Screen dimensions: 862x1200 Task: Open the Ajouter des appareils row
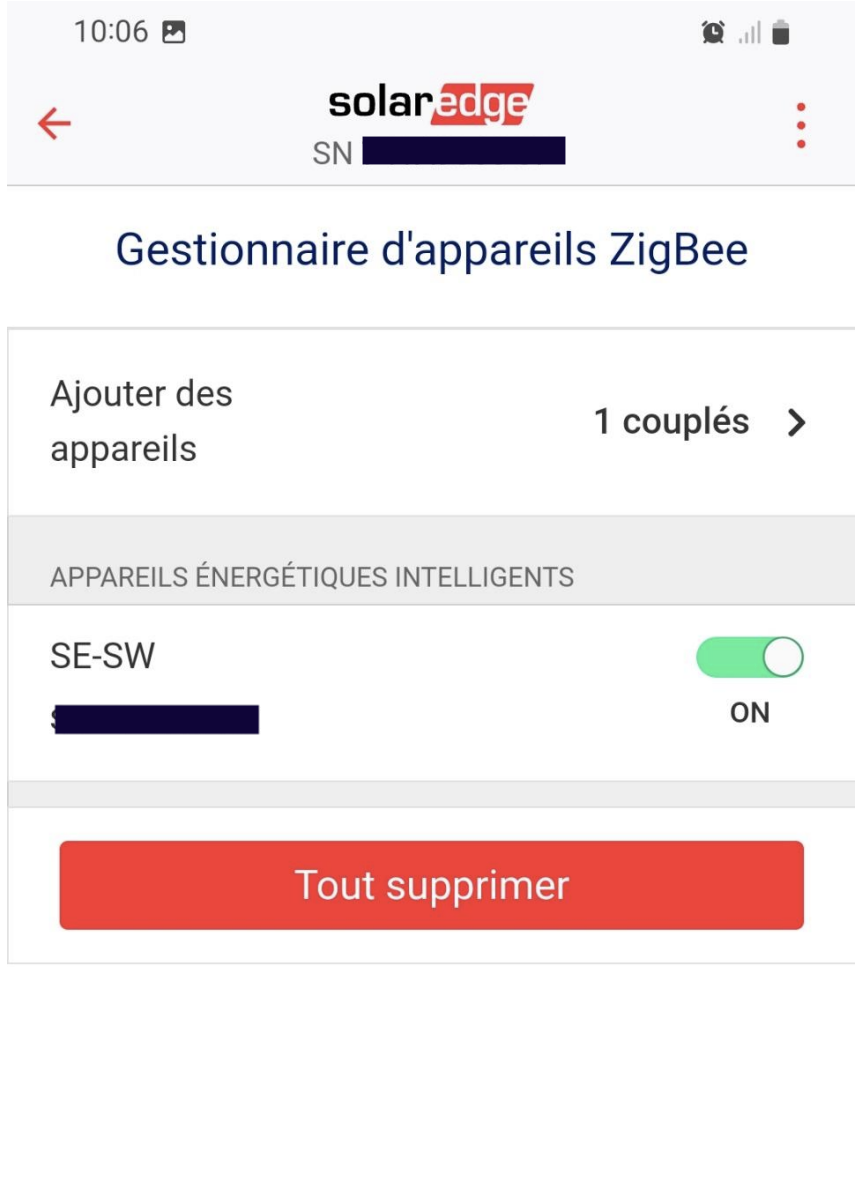point(430,422)
